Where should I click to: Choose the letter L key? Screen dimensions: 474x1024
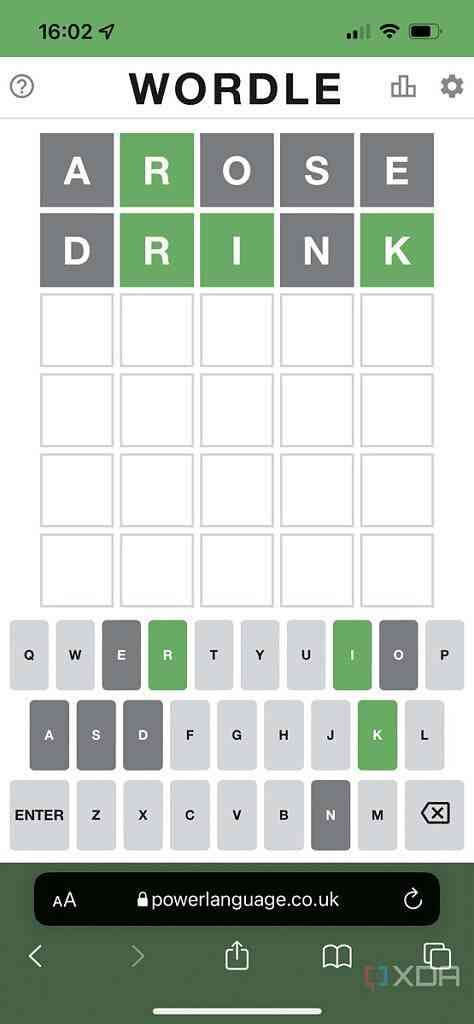click(424, 735)
